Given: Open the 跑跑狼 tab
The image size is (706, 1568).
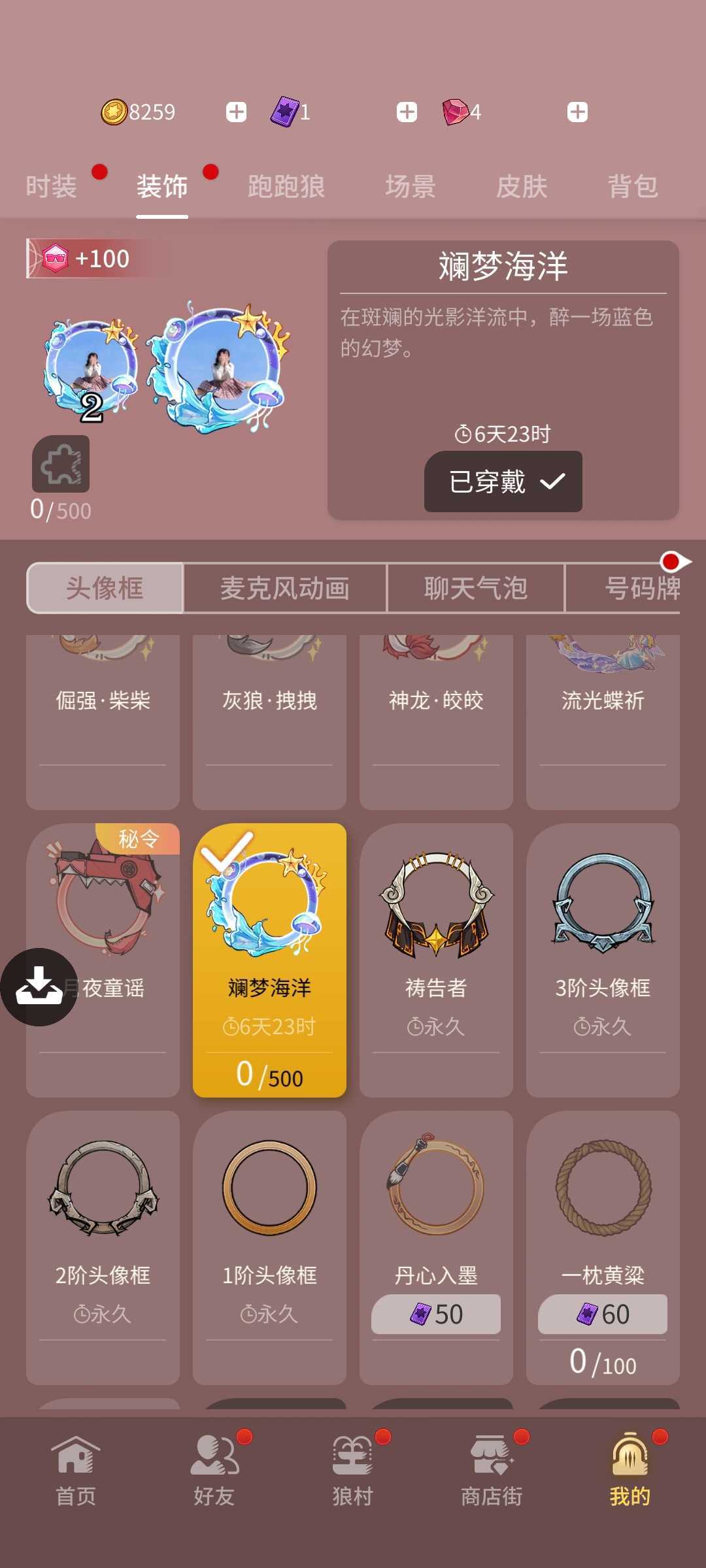Looking at the screenshot, I should [286, 186].
